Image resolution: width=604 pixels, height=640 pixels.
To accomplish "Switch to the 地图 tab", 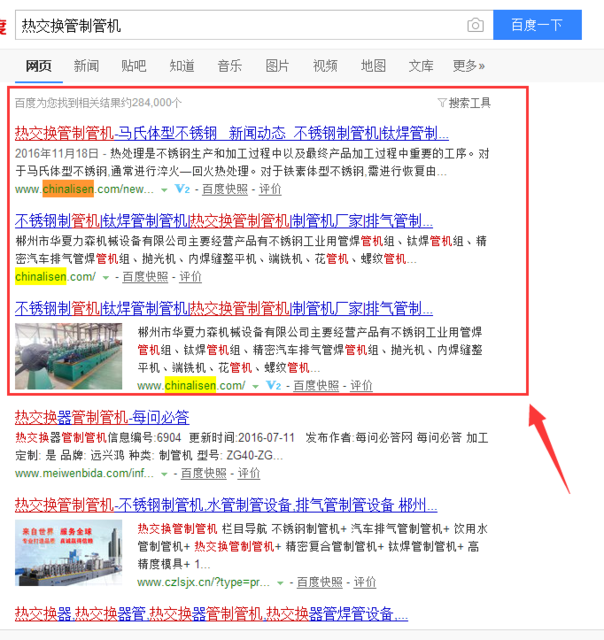I will (x=374, y=66).
